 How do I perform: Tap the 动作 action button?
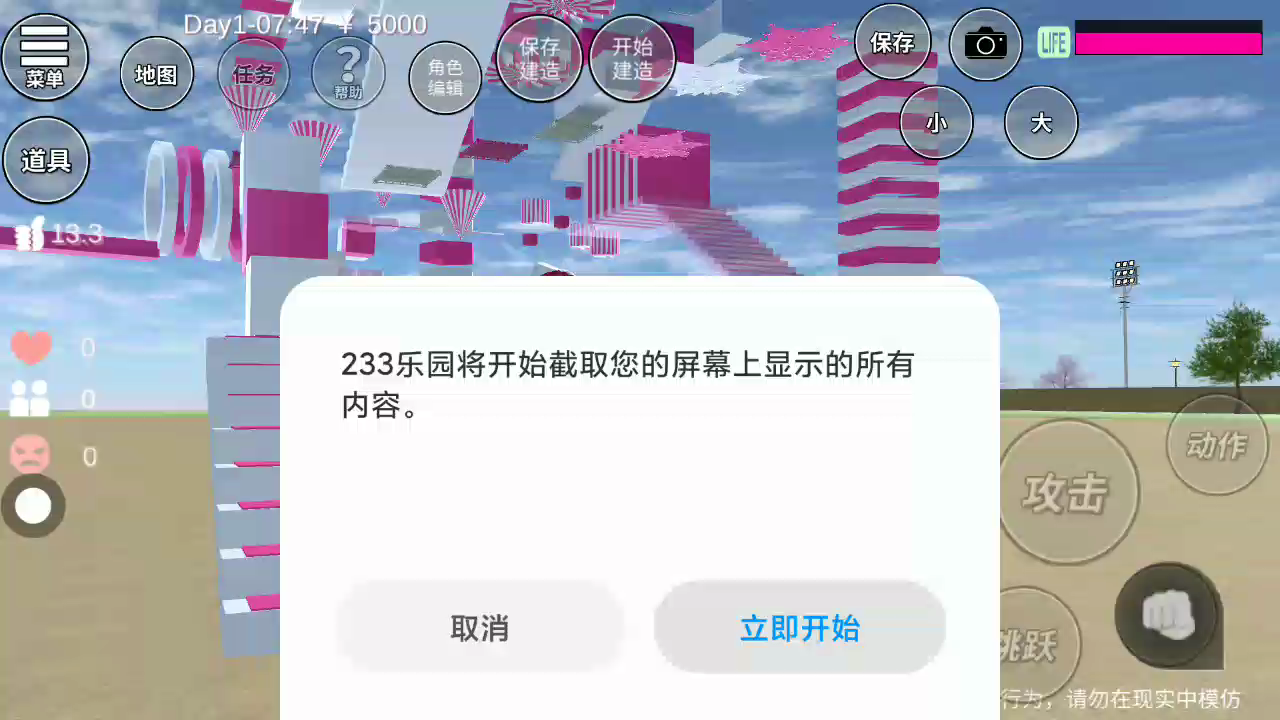(x=1216, y=445)
